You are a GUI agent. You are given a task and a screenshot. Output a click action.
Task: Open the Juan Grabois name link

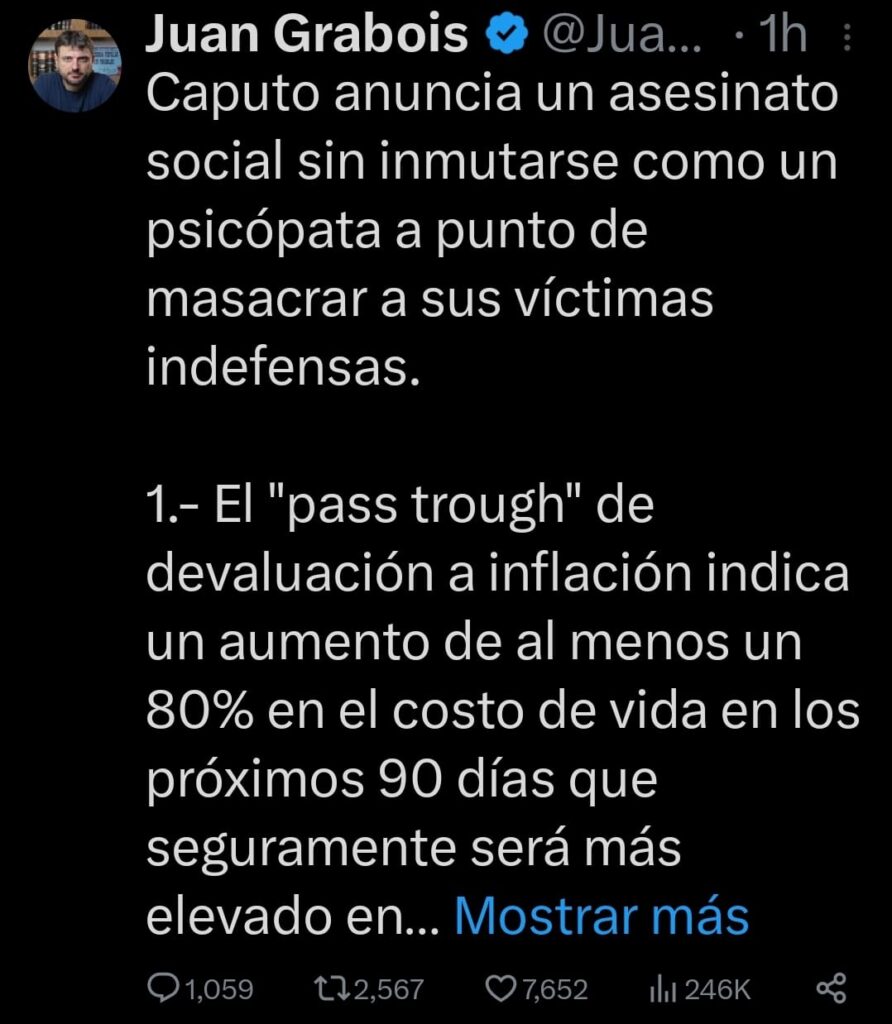click(x=308, y=36)
